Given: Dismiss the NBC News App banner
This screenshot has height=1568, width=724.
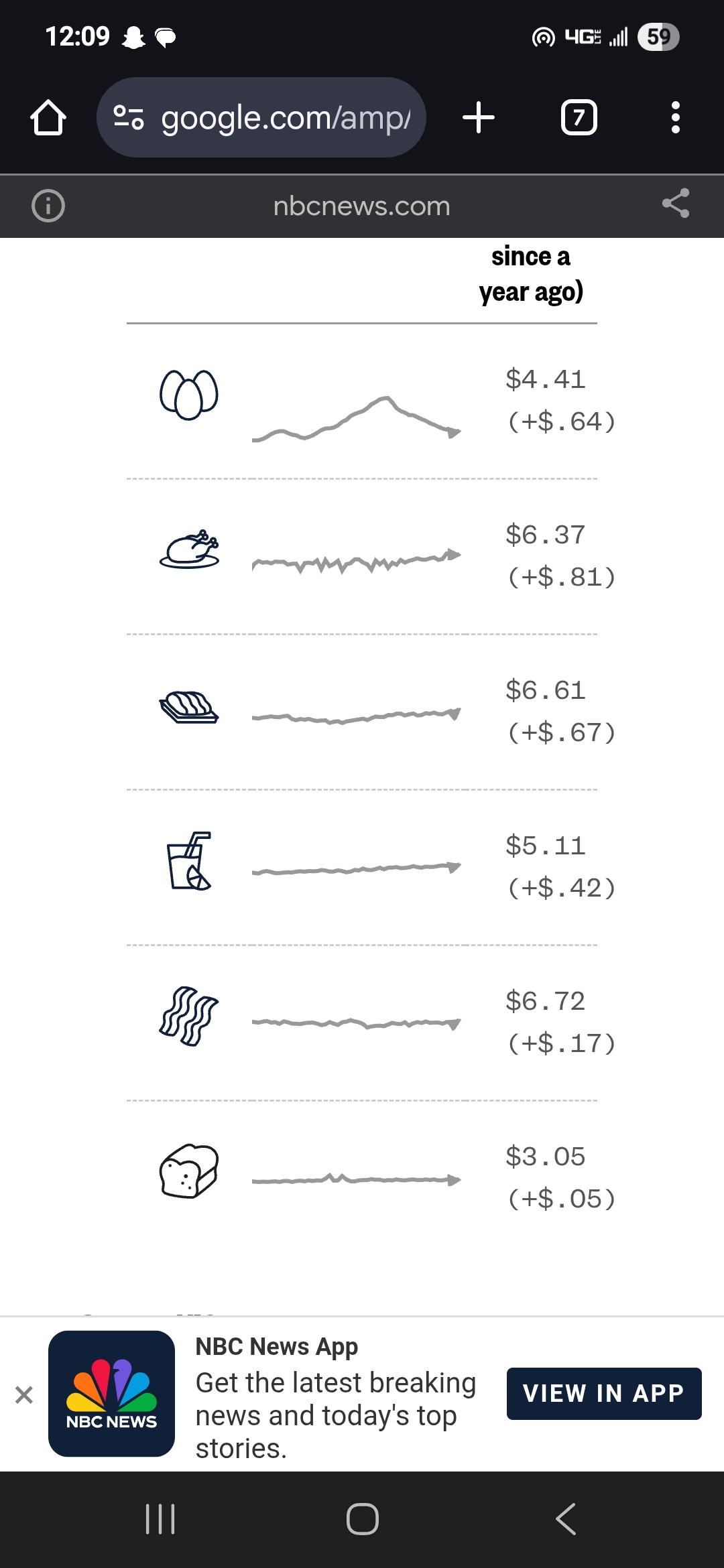Looking at the screenshot, I should (24, 1395).
